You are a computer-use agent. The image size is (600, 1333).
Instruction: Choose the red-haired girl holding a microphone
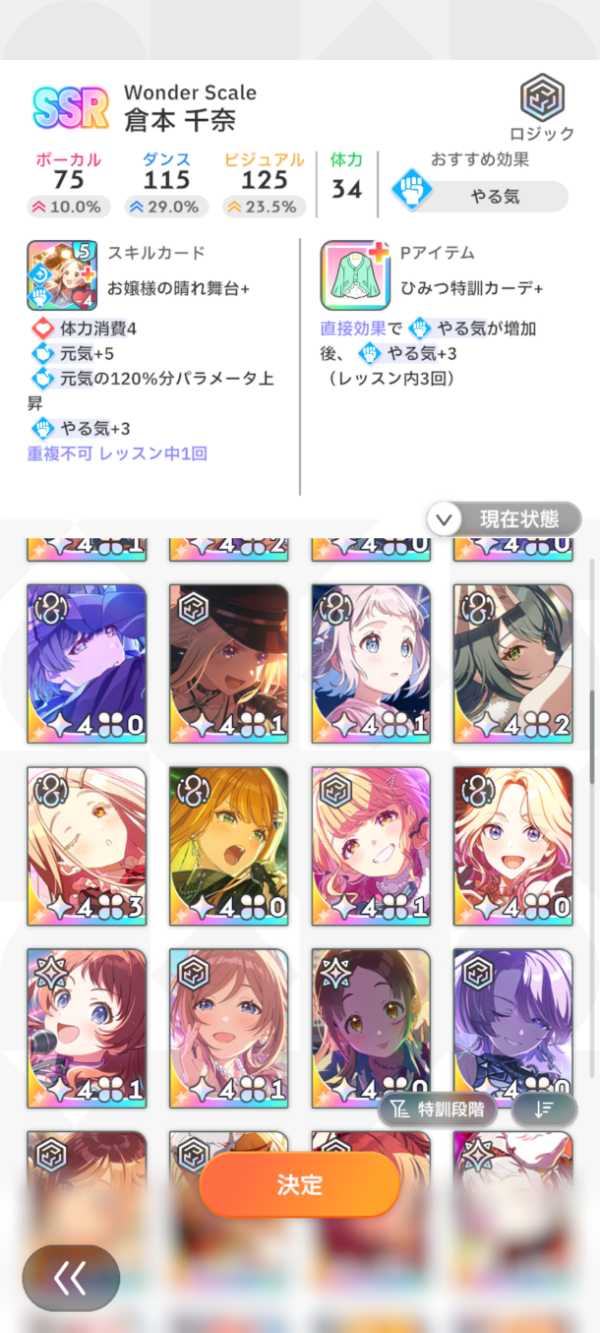click(x=87, y=1027)
